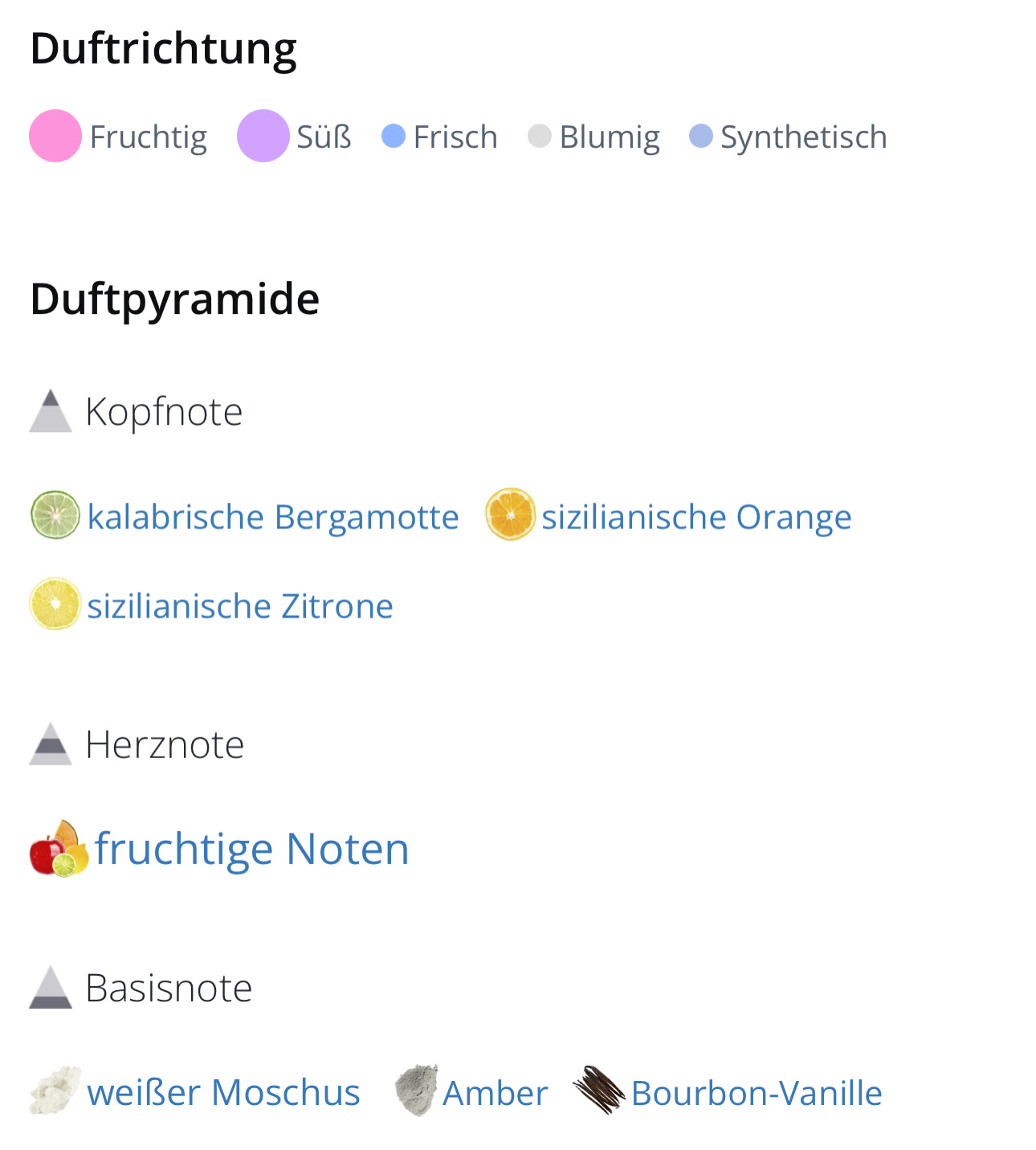Select the Bourbon-Vanille note
1036x1150 pixels.
pos(756,1093)
